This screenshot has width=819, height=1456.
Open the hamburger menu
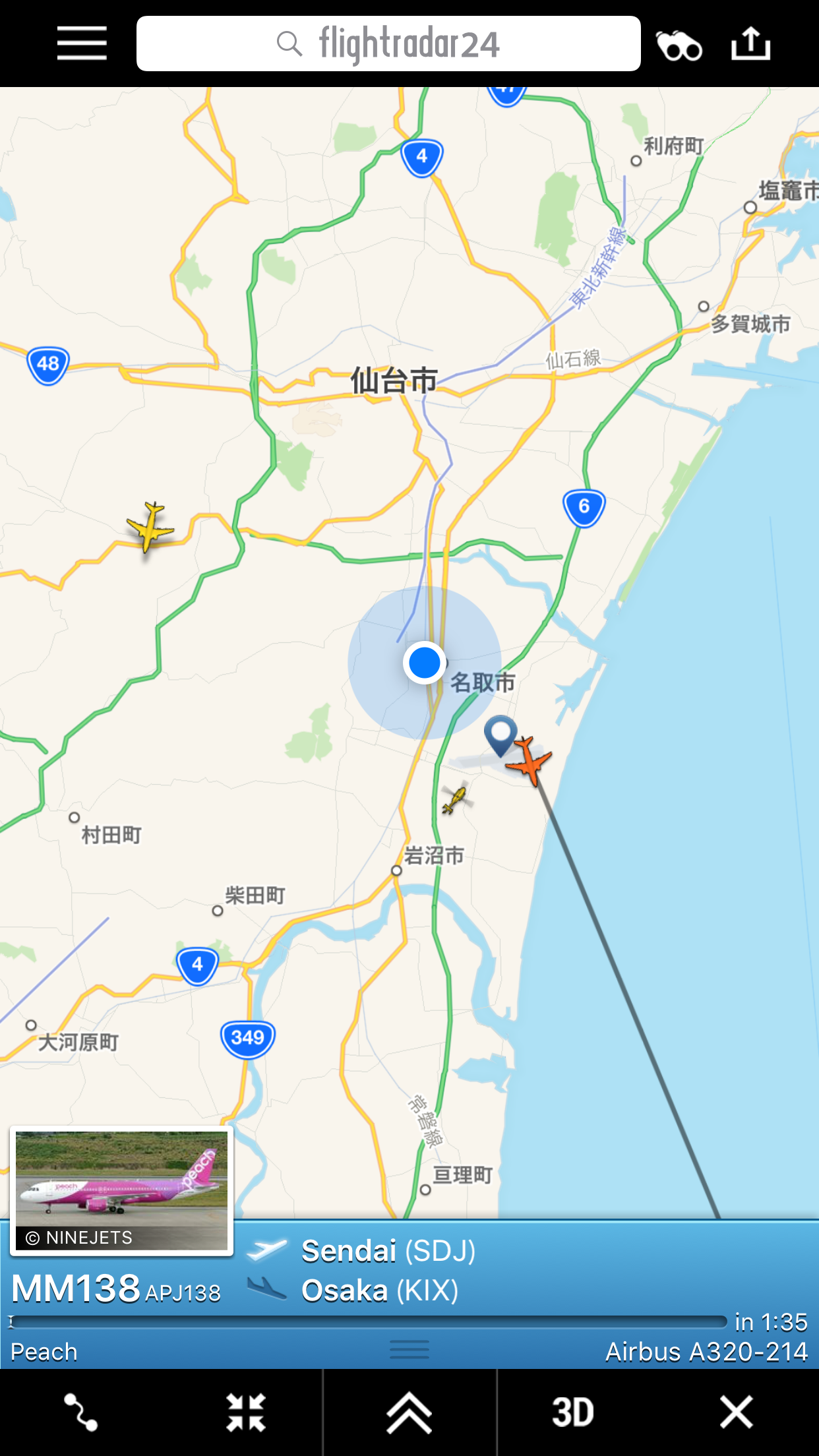coord(82,44)
